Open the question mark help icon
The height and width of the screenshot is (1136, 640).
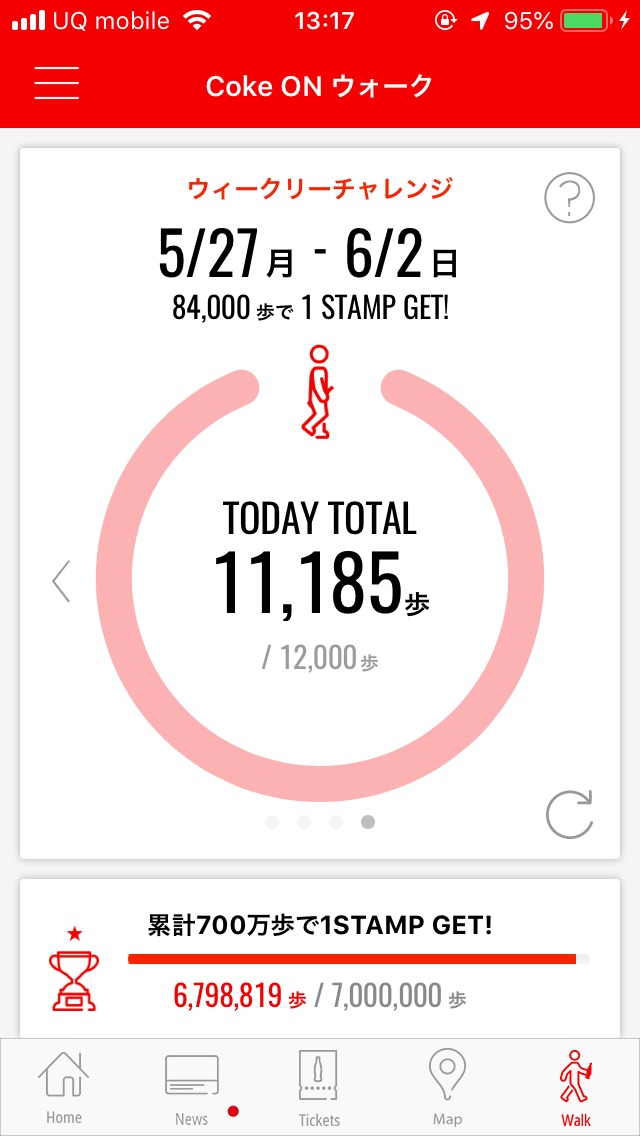point(569,198)
